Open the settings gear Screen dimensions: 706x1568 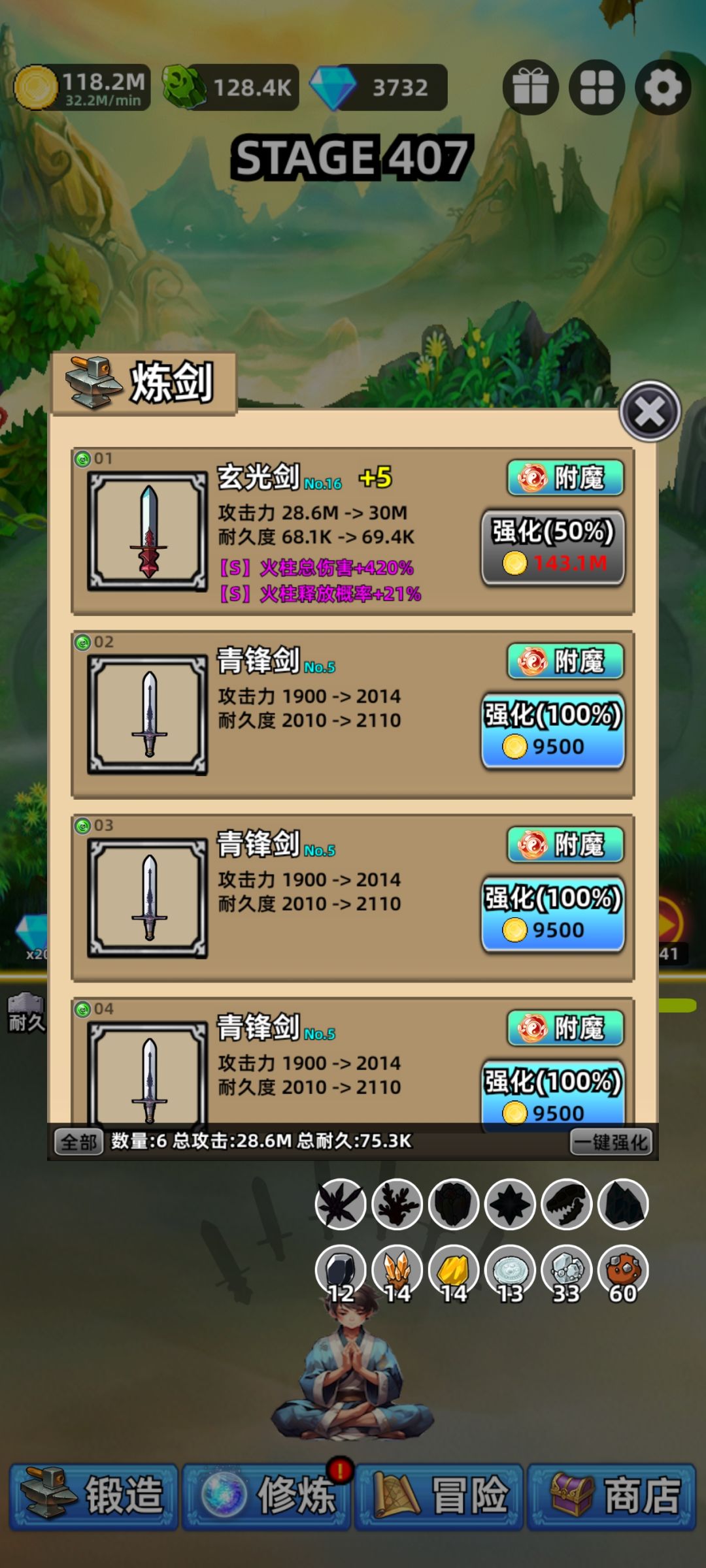[663, 88]
